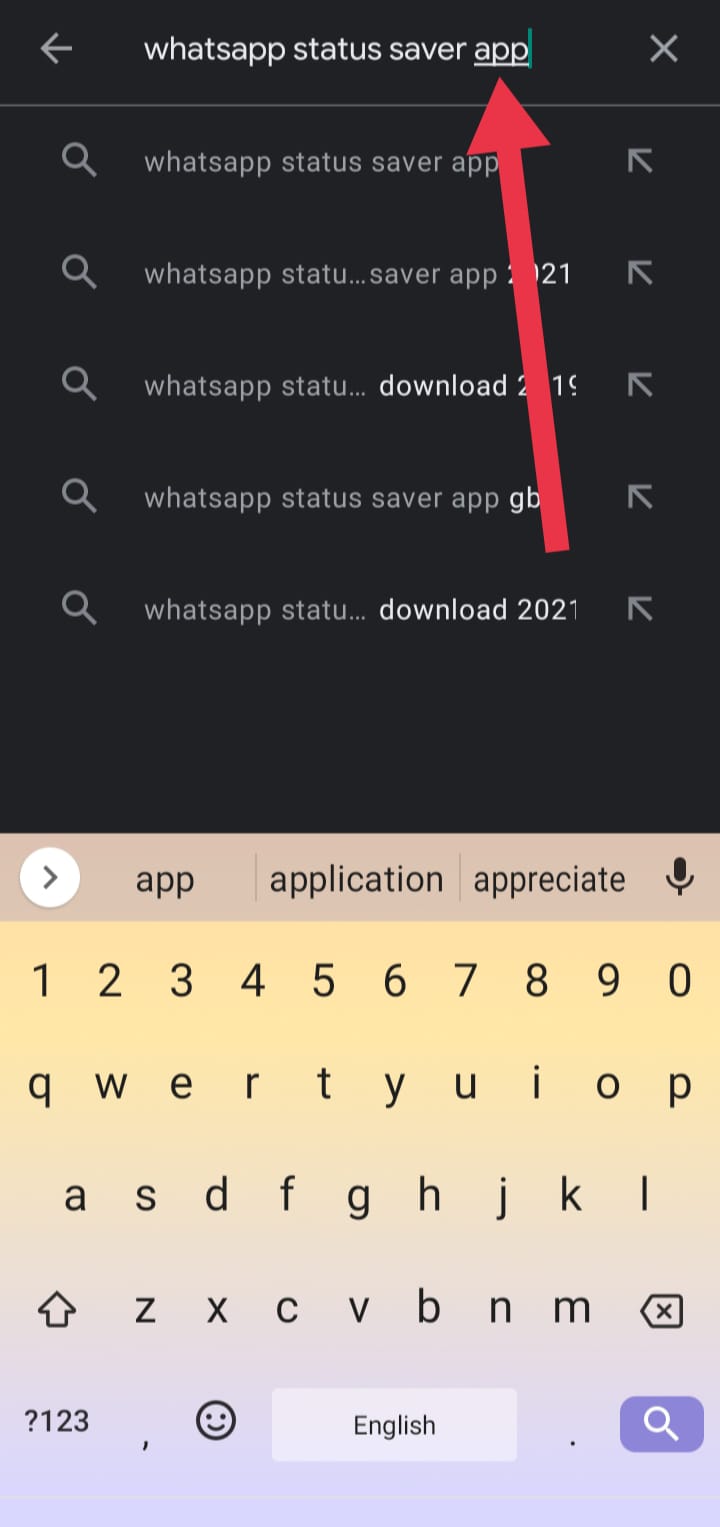Hit the keyboard's purple search key
Screen dimensions: 720x1527
click(x=661, y=1423)
